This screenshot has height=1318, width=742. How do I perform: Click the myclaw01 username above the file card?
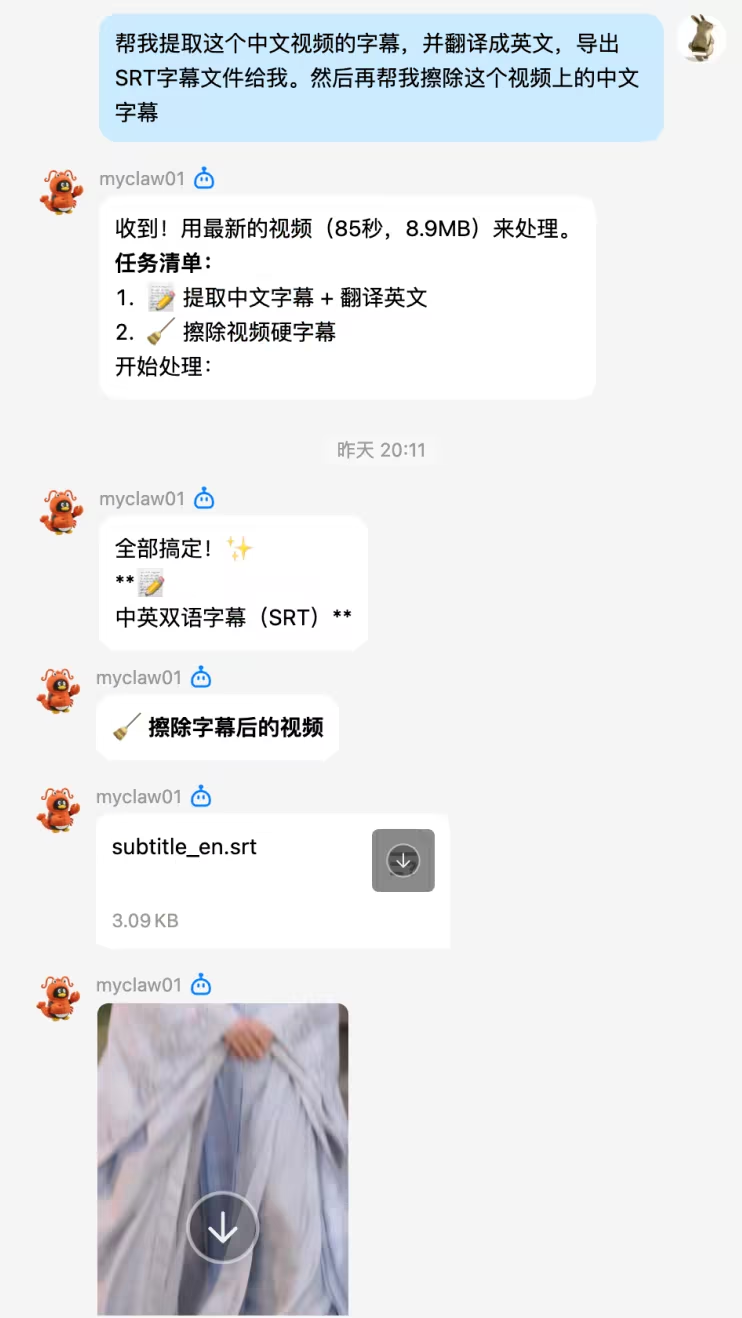tap(140, 796)
